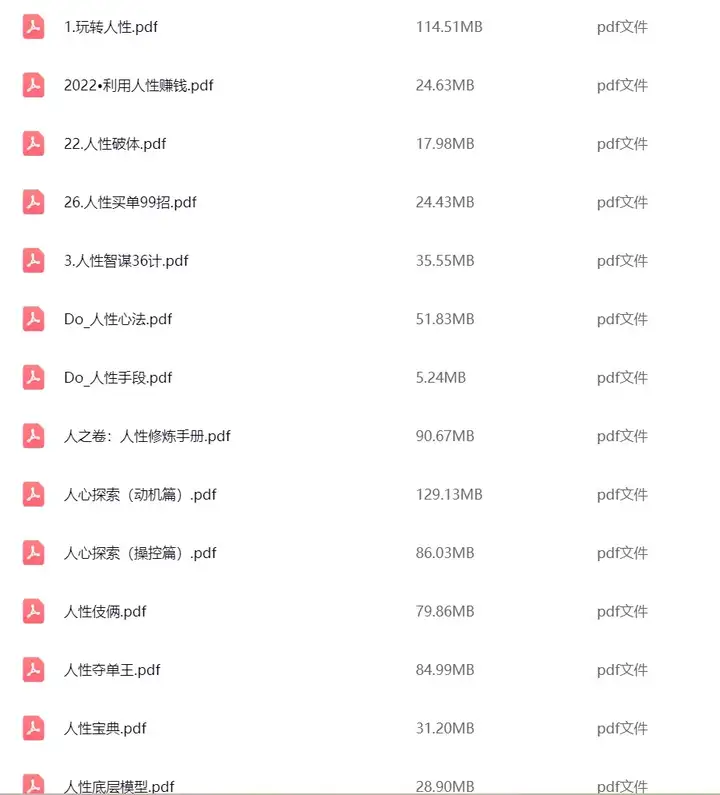
Task: Open the file Do_人性手段.pdf
Action: [x=115, y=378]
